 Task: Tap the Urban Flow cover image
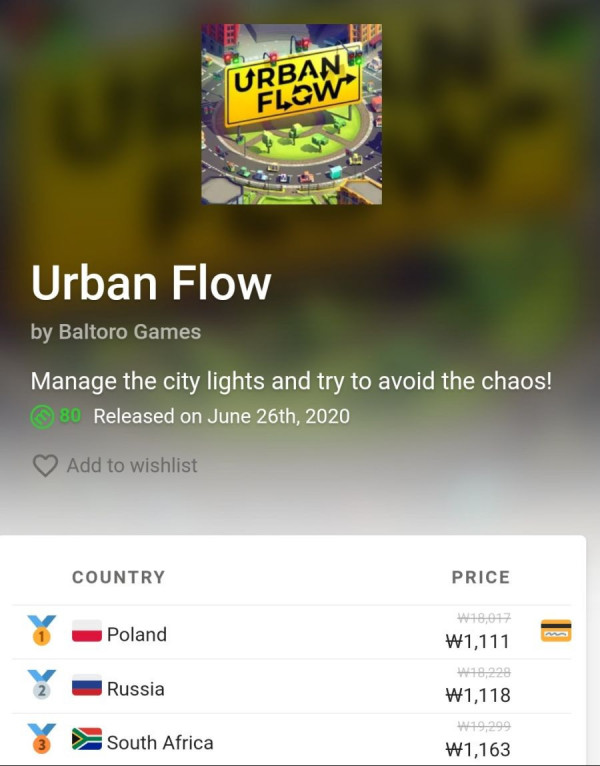pos(291,114)
